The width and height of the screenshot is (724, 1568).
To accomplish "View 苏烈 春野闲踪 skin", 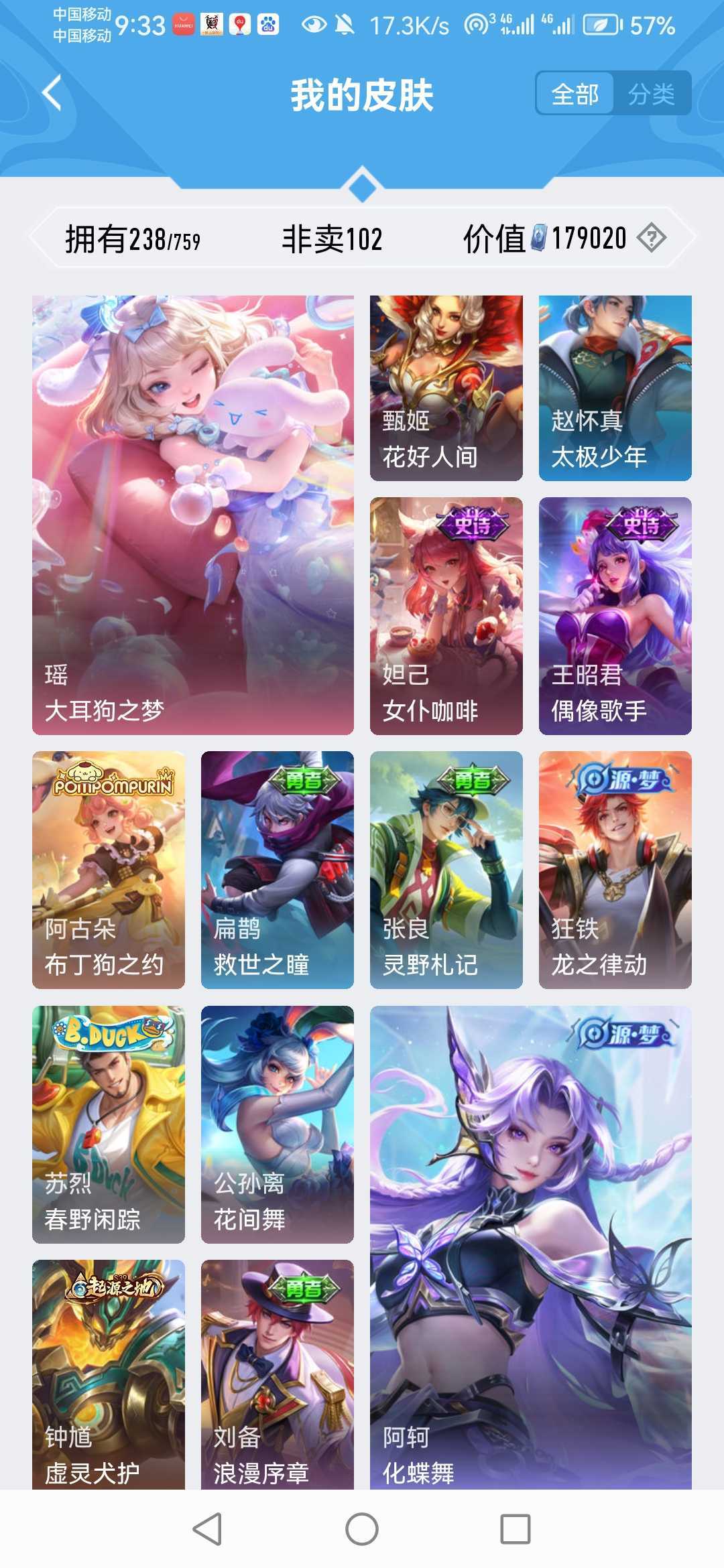I will 109,1124.
